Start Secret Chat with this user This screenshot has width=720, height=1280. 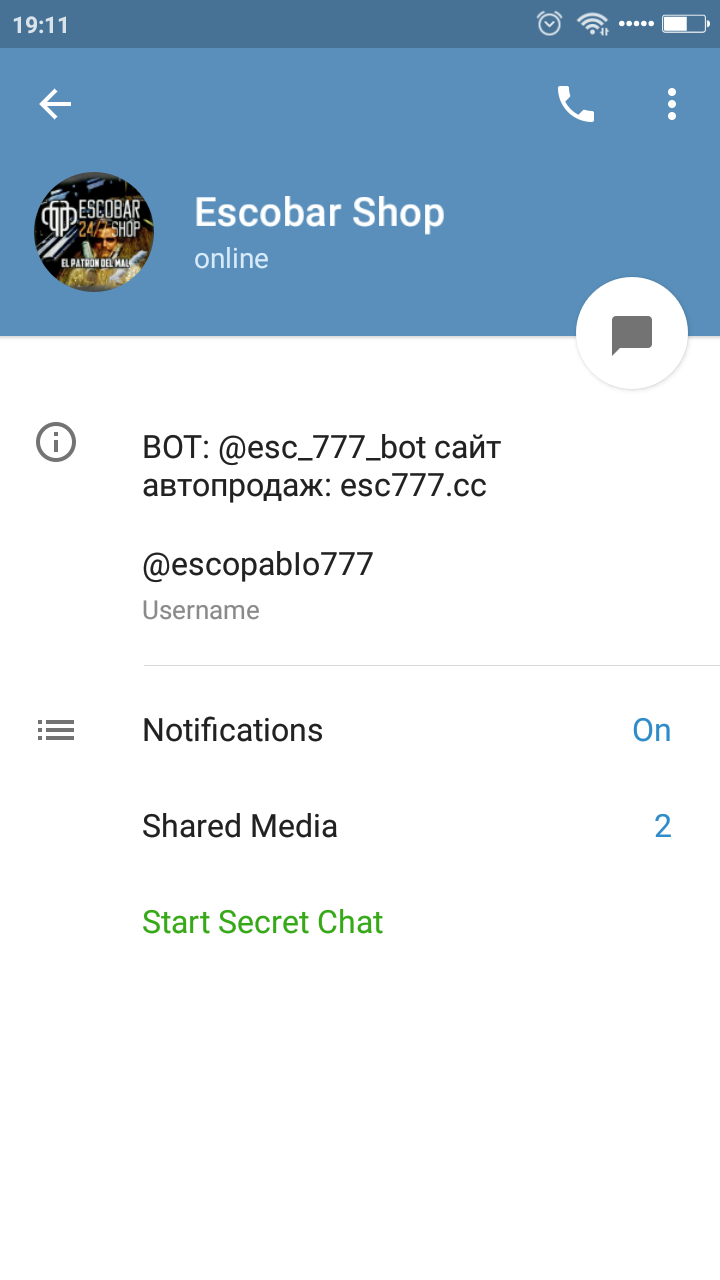(x=263, y=922)
